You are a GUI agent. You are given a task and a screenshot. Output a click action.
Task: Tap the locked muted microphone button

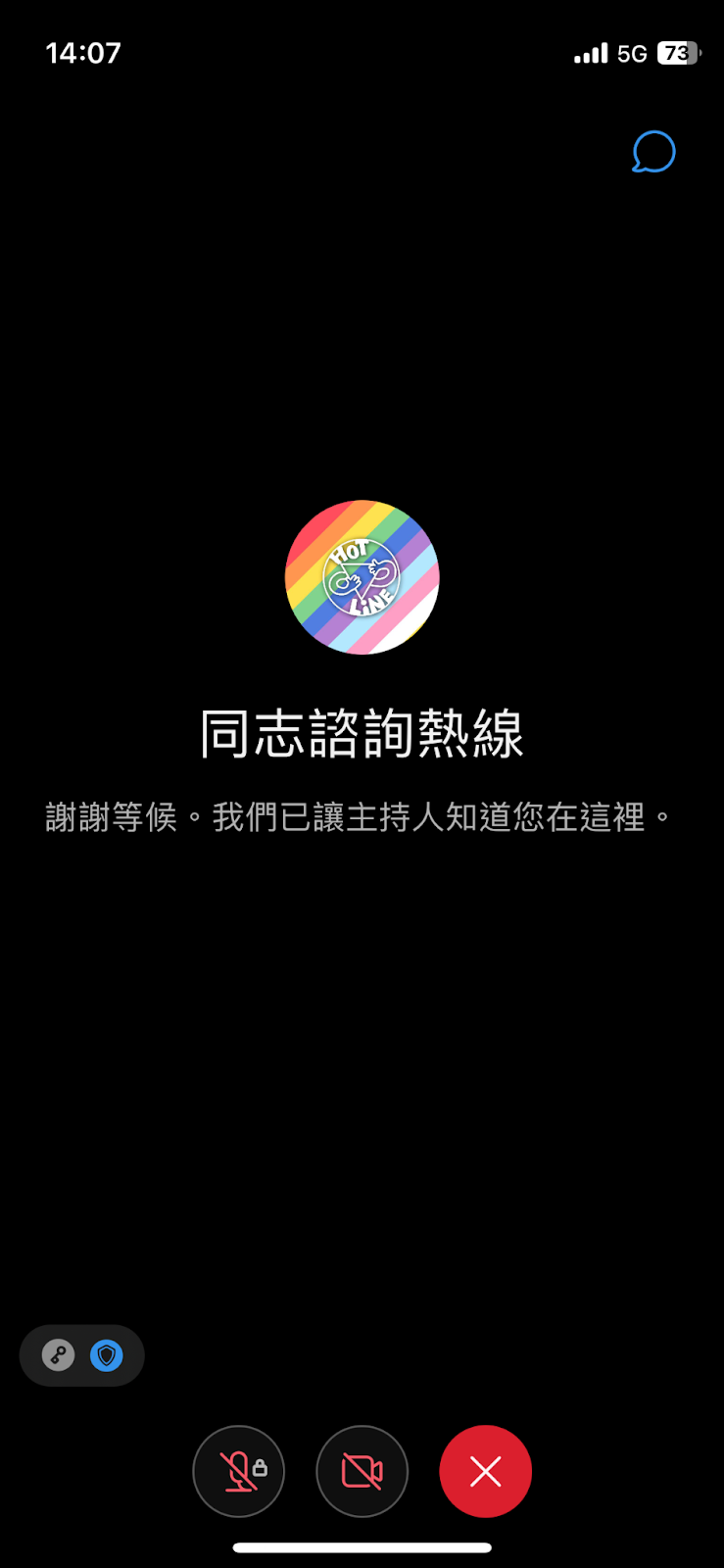click(x=239, y=1471)
